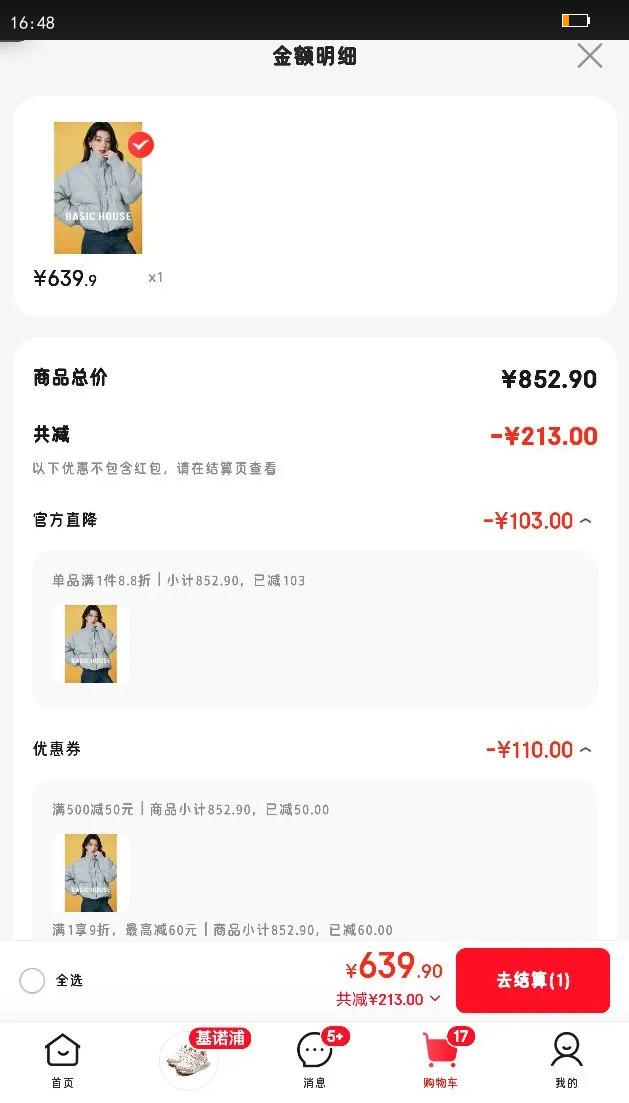629x1103 pixels.
Task: Go to the 首页 home tab
Action: (x=62, y=1060)
